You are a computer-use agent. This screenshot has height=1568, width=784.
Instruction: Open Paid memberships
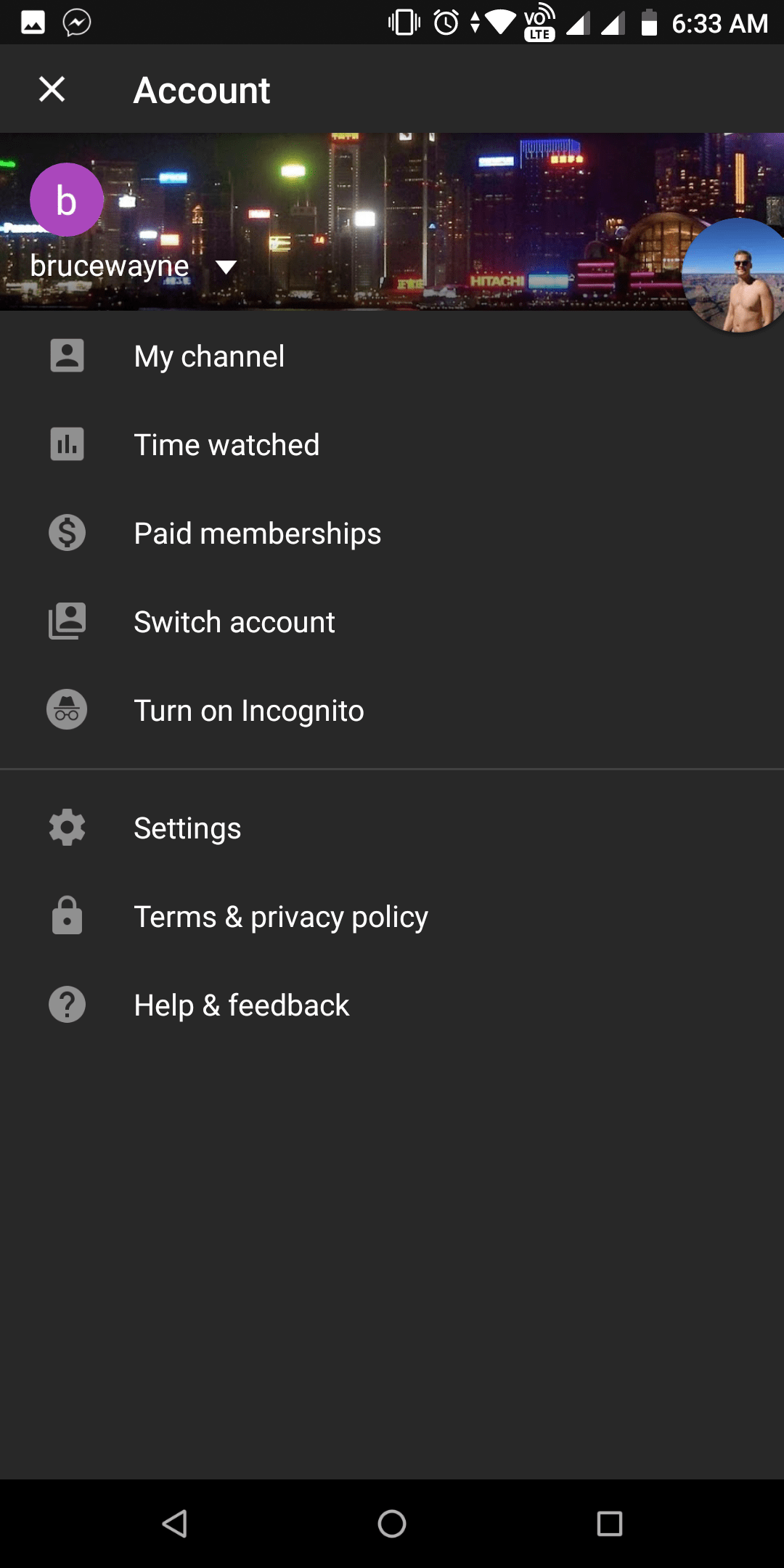(x=392, y=534)
